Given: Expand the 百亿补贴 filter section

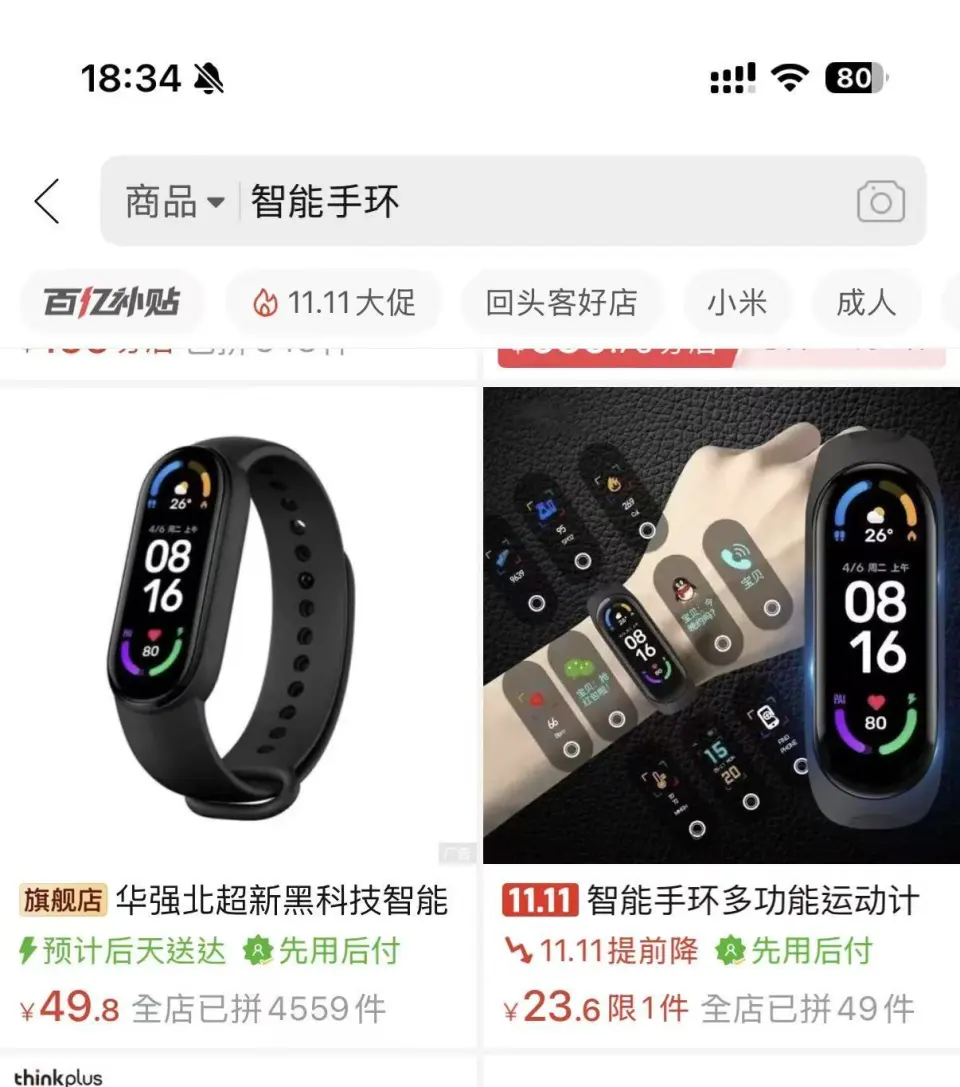Looking at the screenshot, I should tap(110, 302).
